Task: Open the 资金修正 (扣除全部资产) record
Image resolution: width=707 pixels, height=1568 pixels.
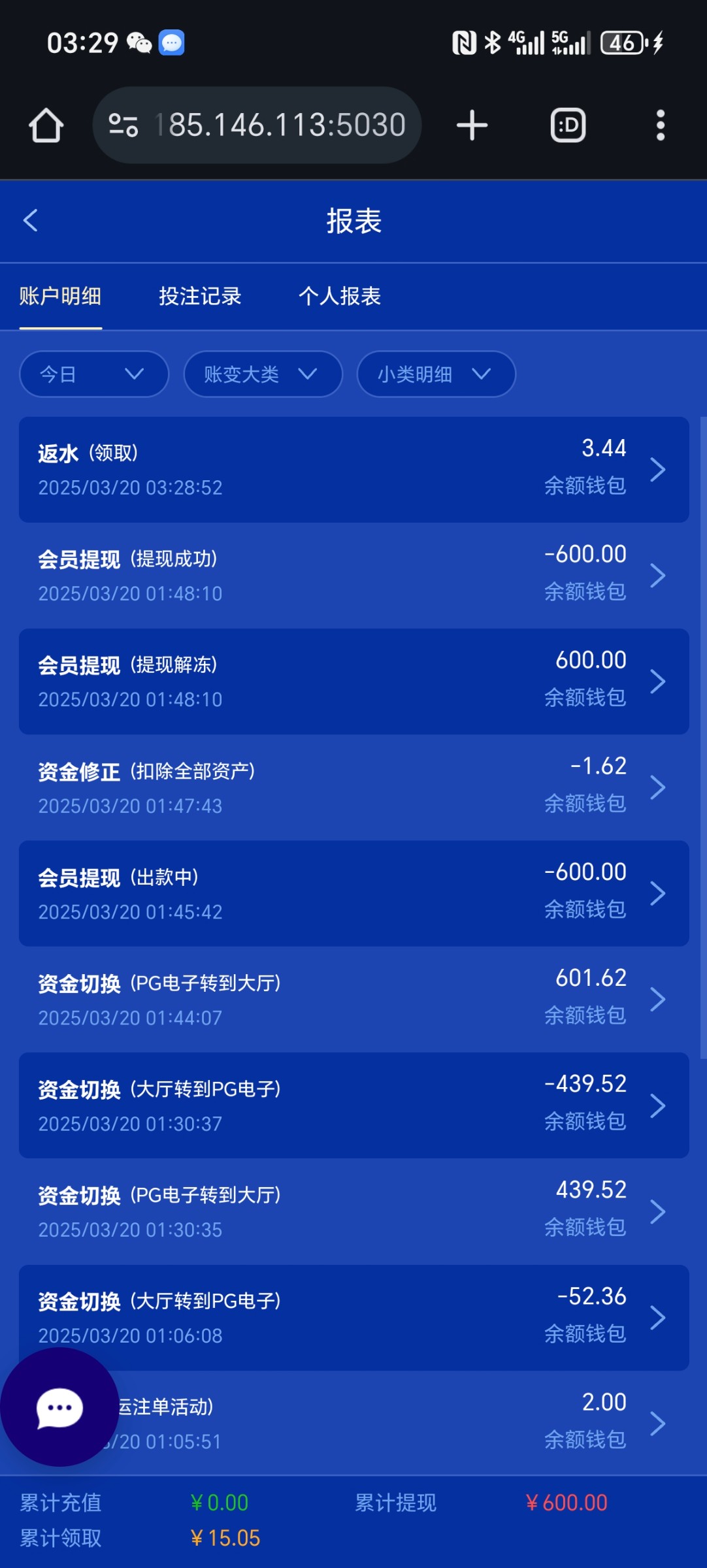Action: click(x=354, y=787)
